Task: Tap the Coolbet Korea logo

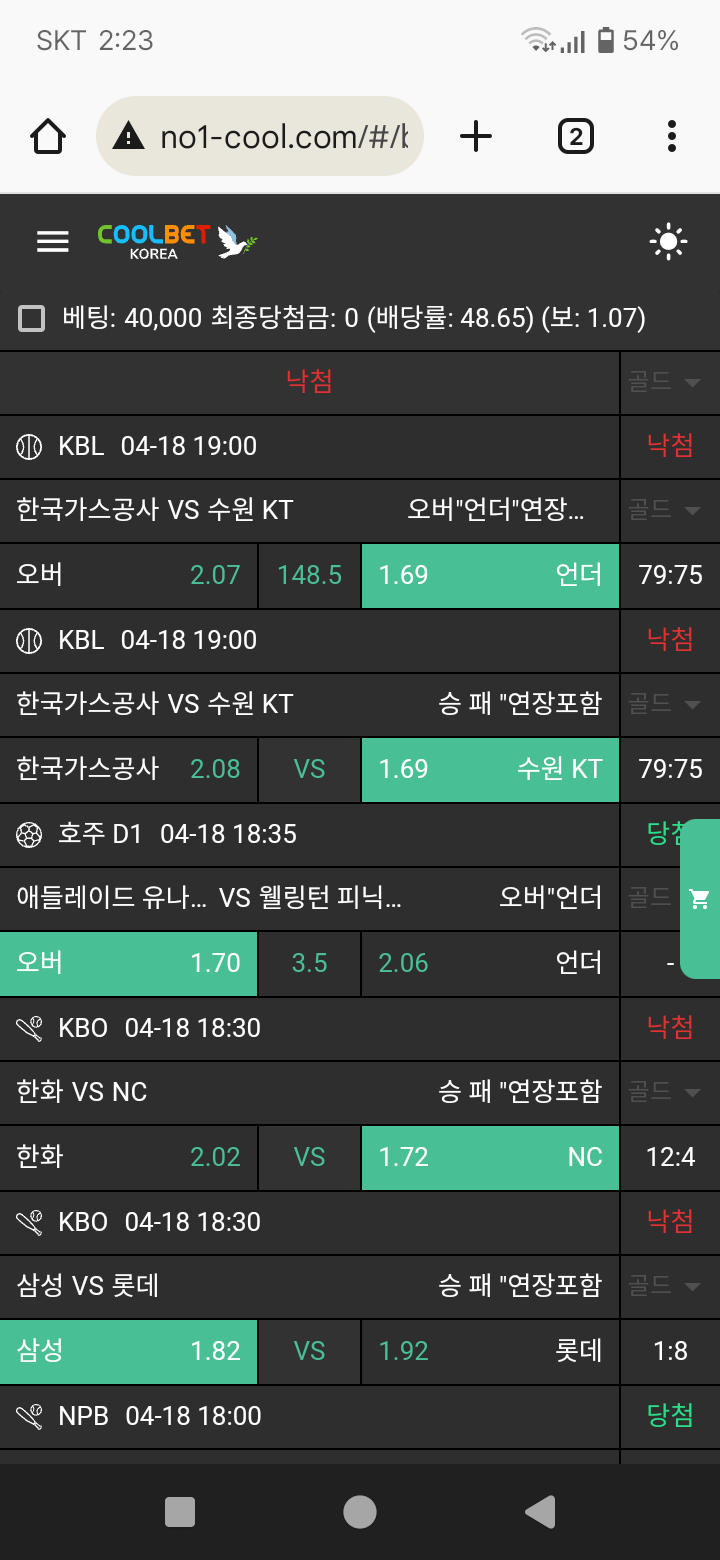Action: [x=178, y=241]
